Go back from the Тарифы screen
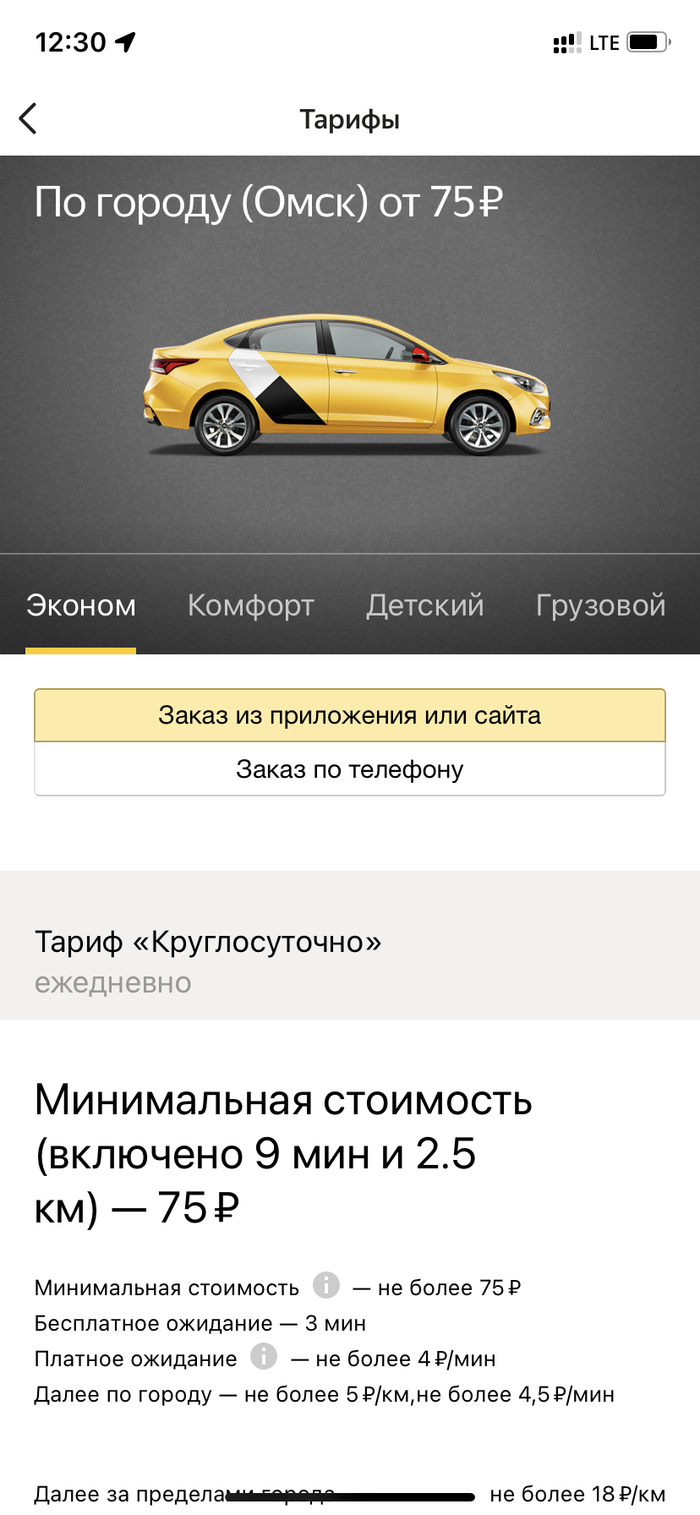The image size is (700, 1515). [28, 119]
